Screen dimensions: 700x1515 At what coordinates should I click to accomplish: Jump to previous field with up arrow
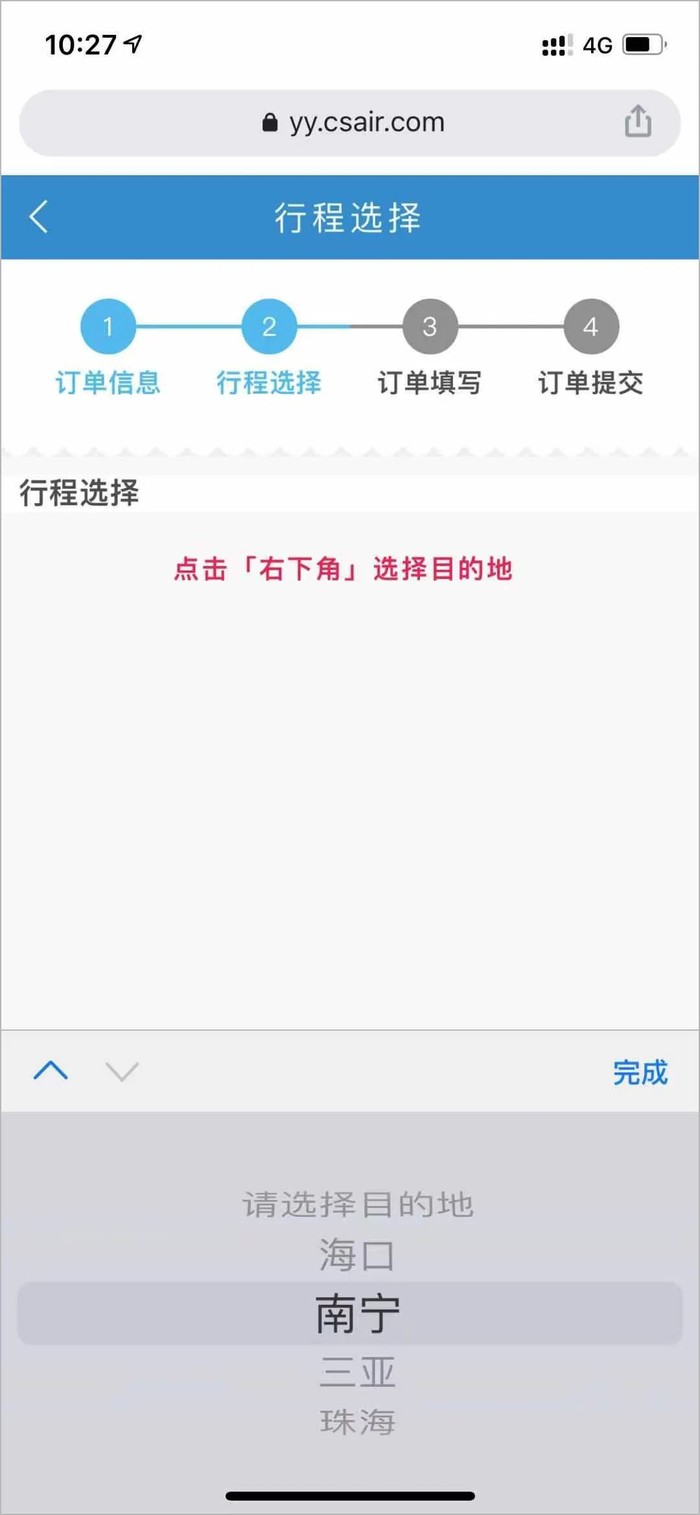coord(51,1072)
